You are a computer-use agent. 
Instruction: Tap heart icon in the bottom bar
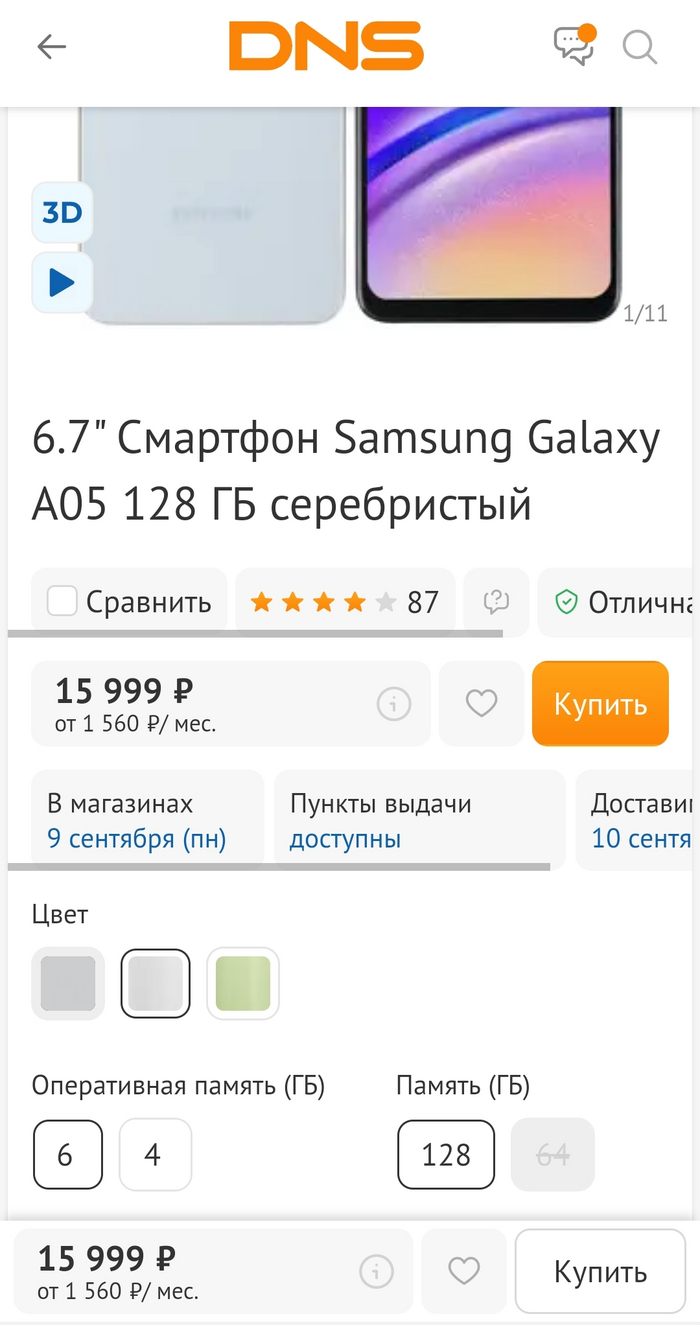pos(464,1271)
